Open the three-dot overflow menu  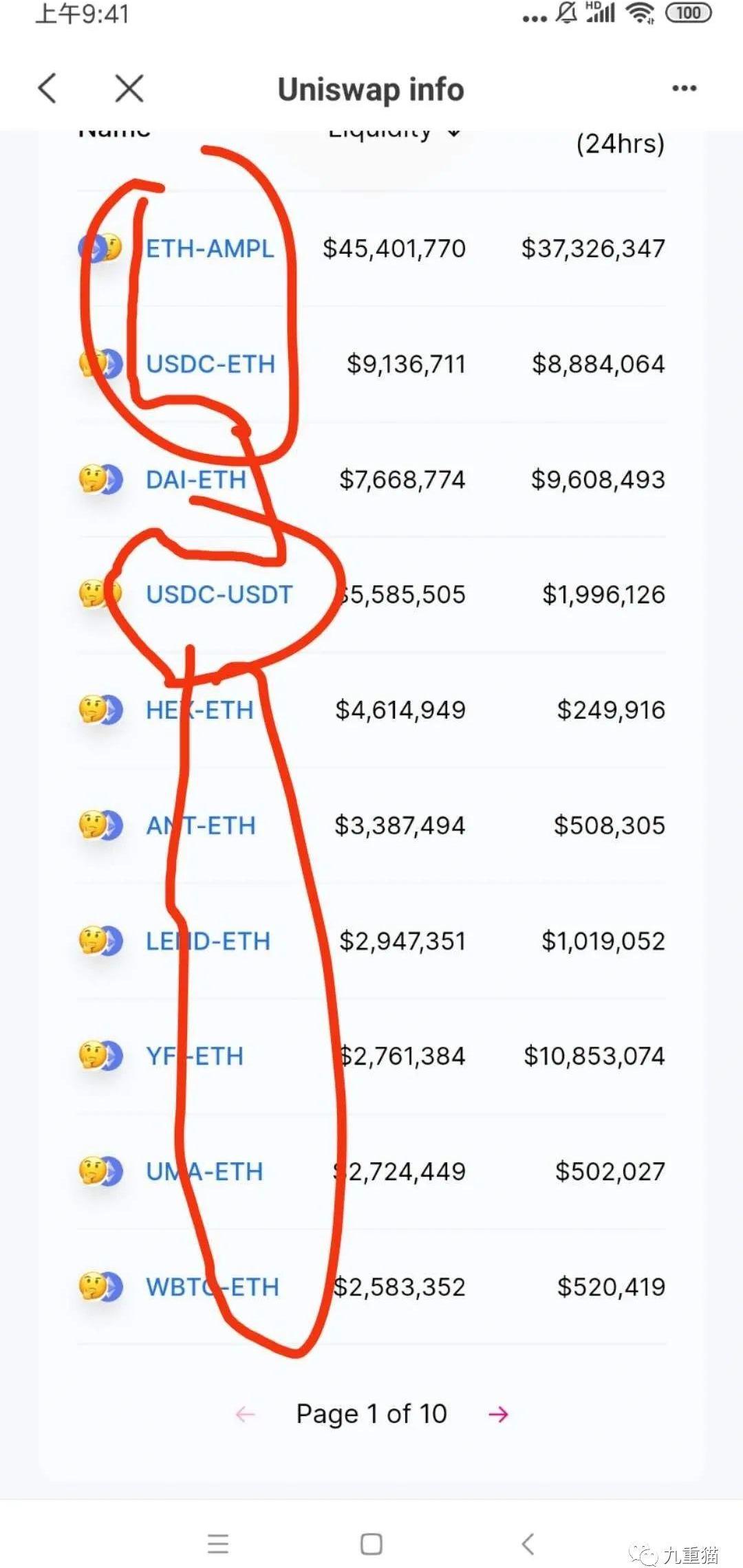coord(684,89)
